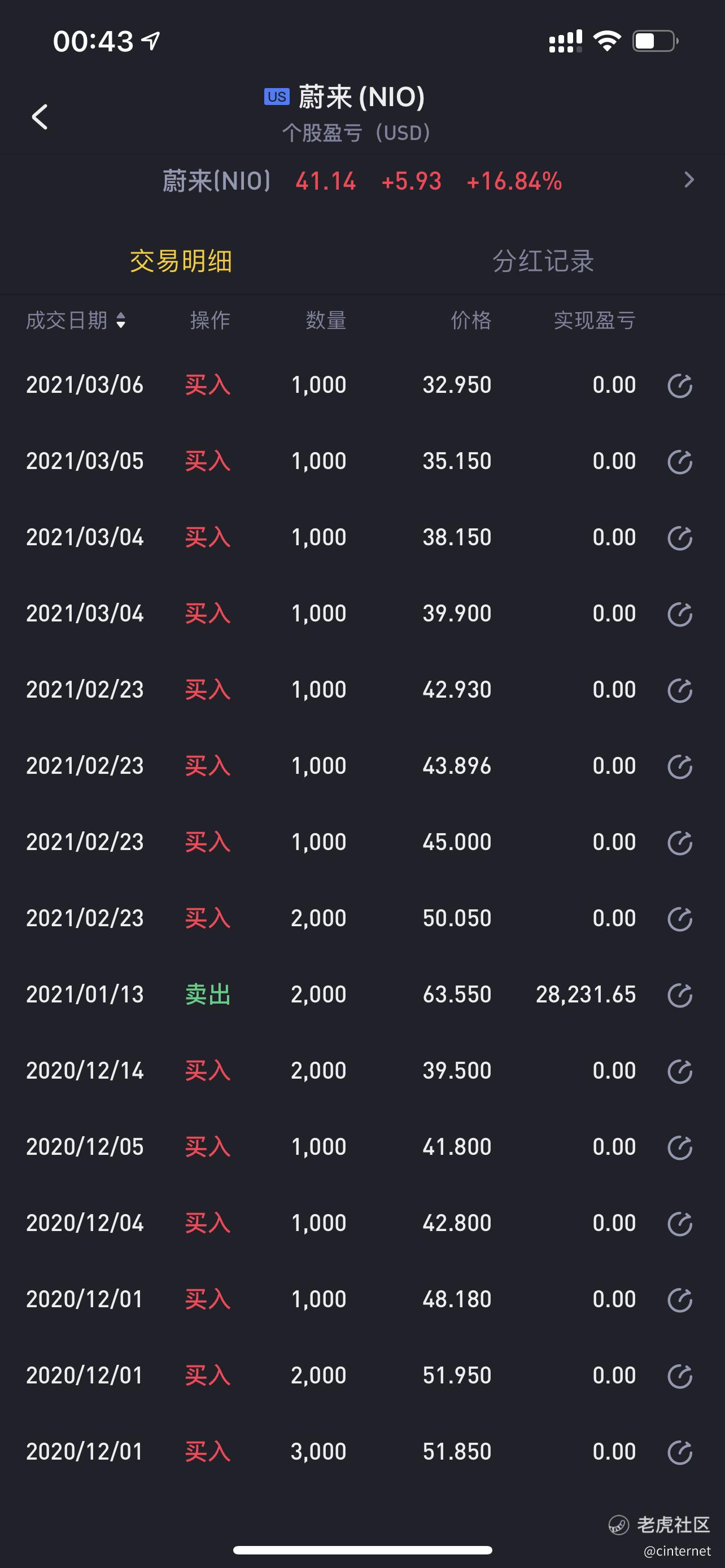Tap the circular arrow icon on the 38.150 row

pos(679,537)
